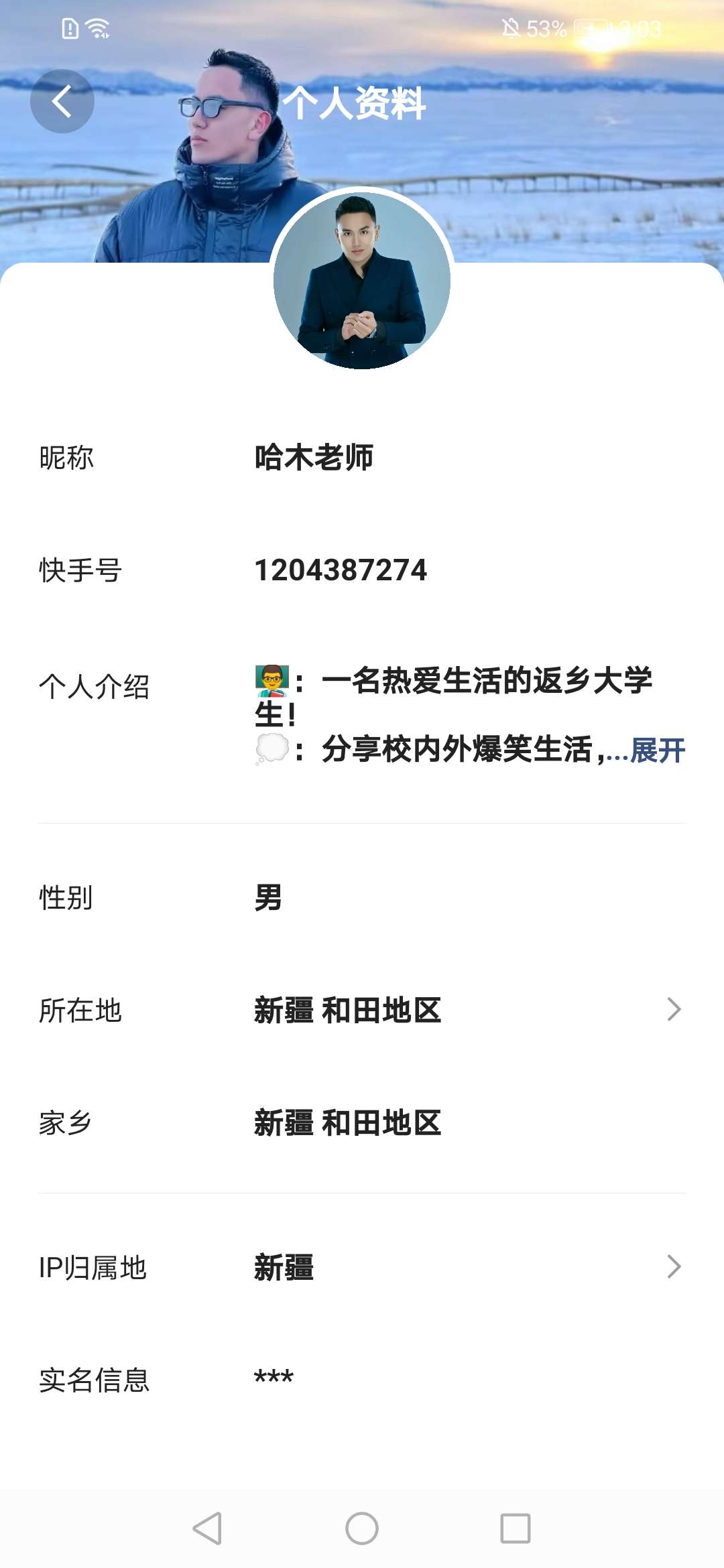View the circular profile avatar

362,280
